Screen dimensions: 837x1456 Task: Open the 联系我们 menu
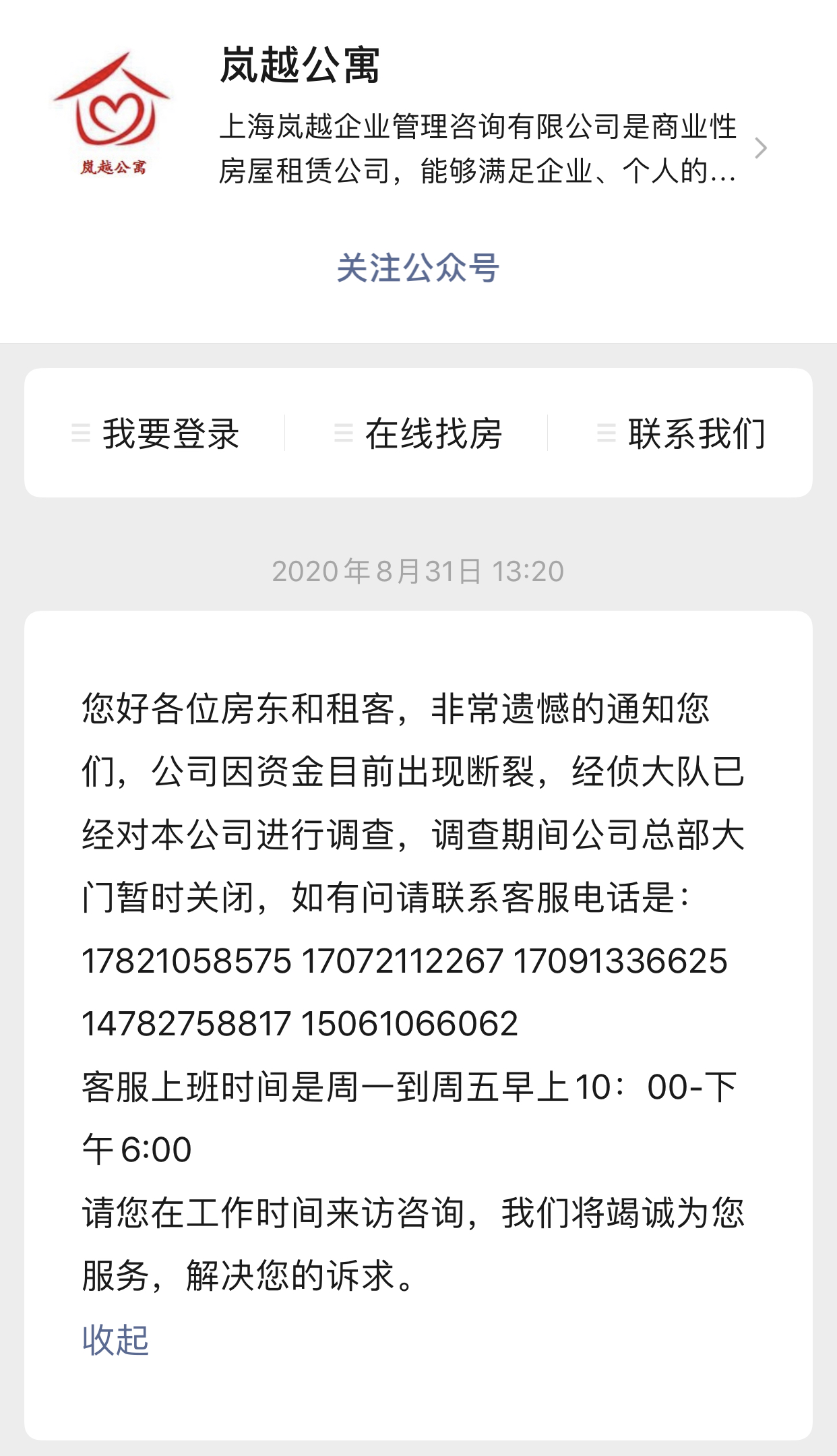pyautogui.click(x=682, y=433)
